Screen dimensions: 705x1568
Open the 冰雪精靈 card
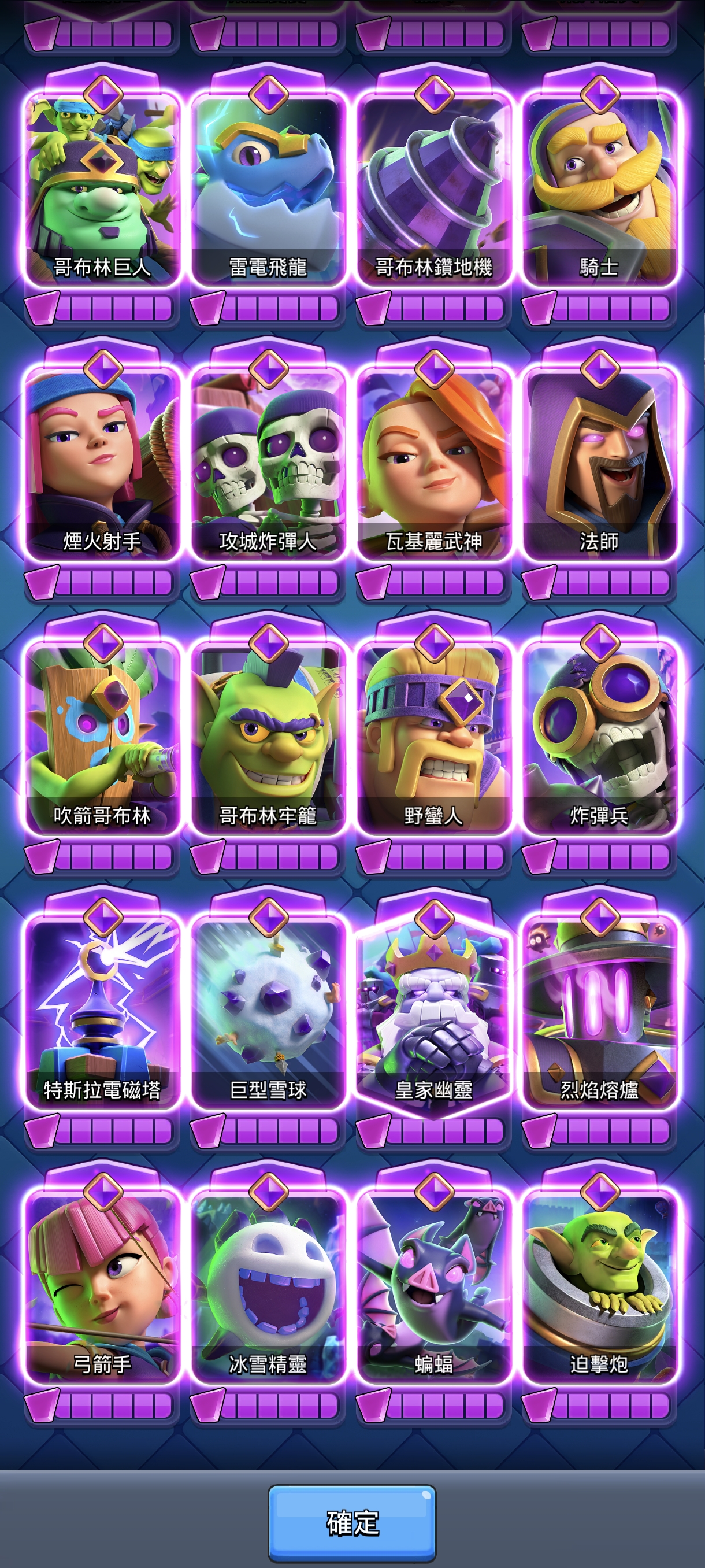tap(268, 1284)
